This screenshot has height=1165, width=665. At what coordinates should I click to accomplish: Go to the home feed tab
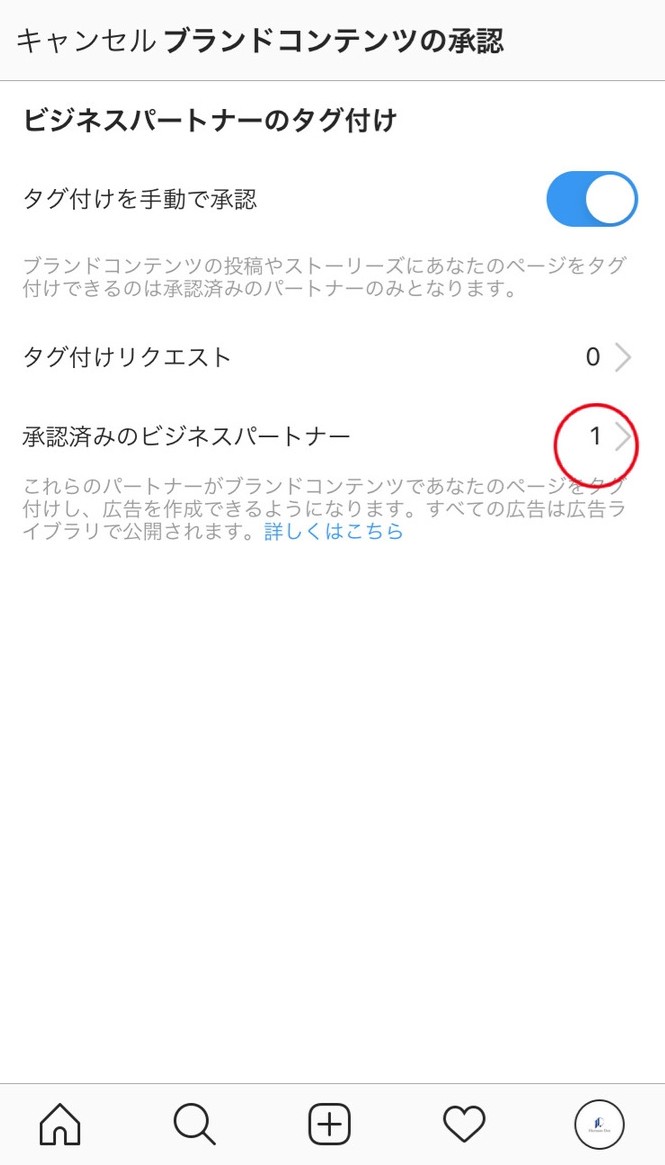[59, 1124]
